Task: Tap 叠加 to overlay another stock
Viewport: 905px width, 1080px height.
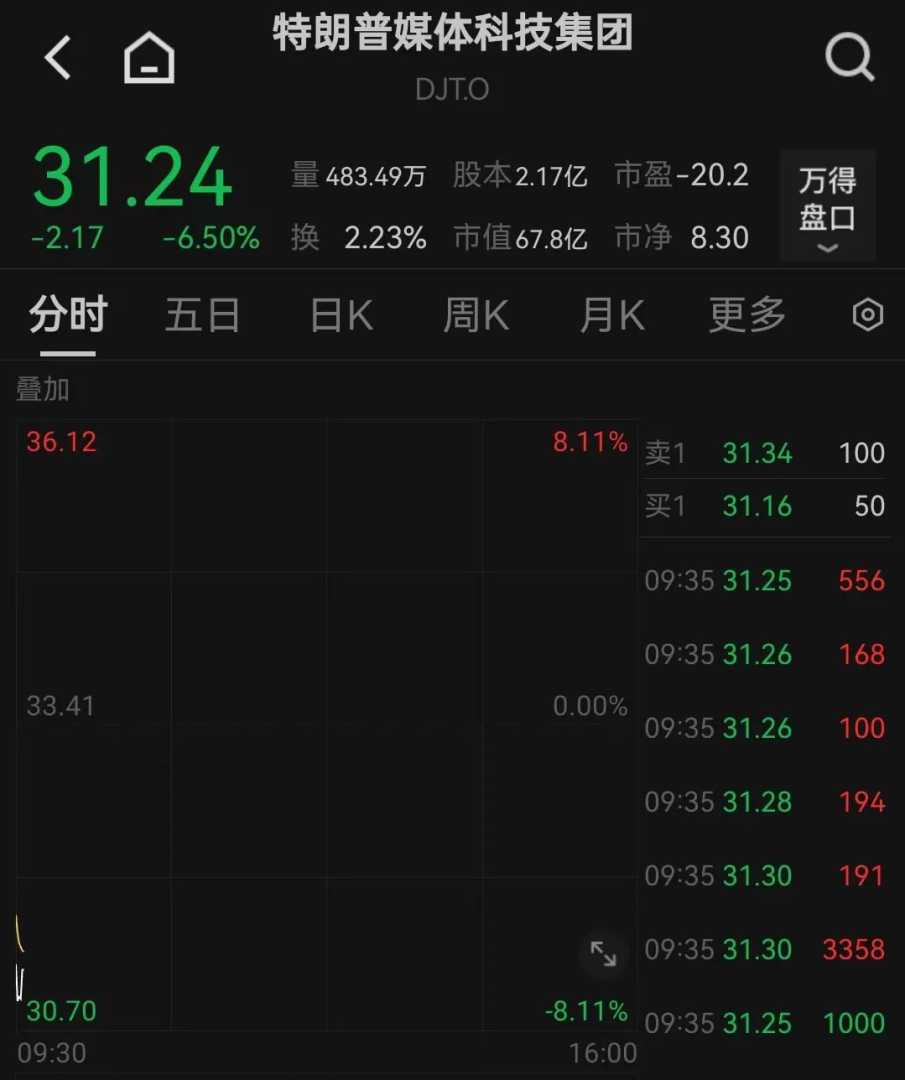Action: point(43,389)
